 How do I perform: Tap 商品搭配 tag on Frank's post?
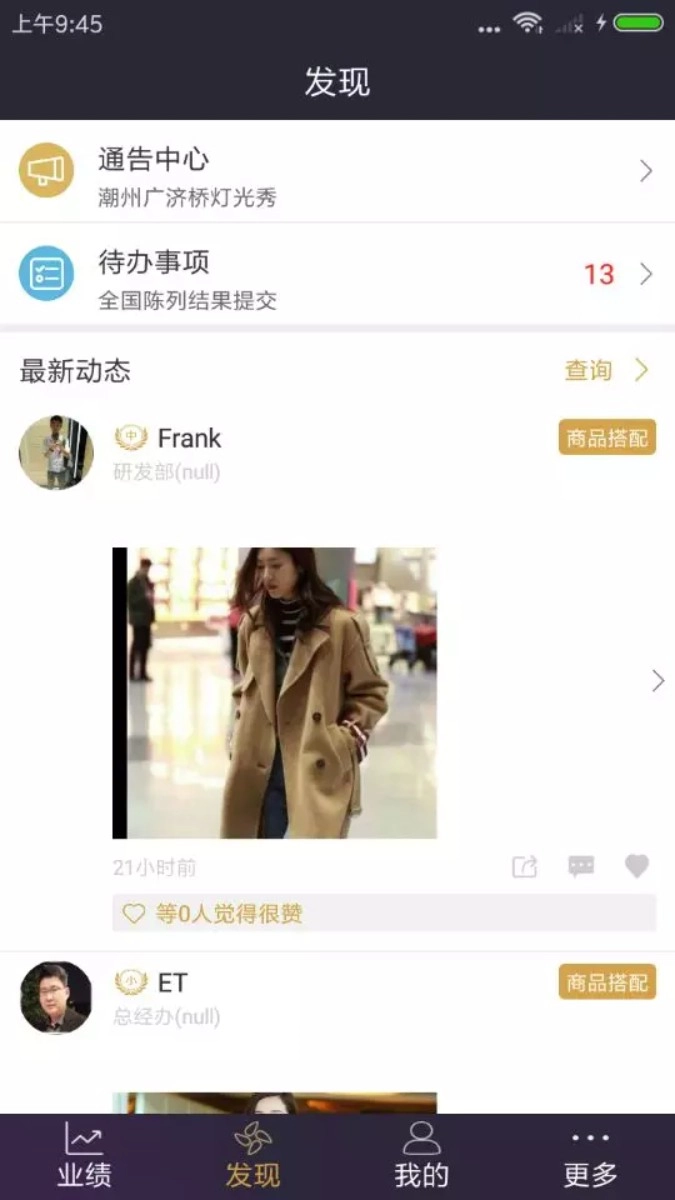point(606,437)
